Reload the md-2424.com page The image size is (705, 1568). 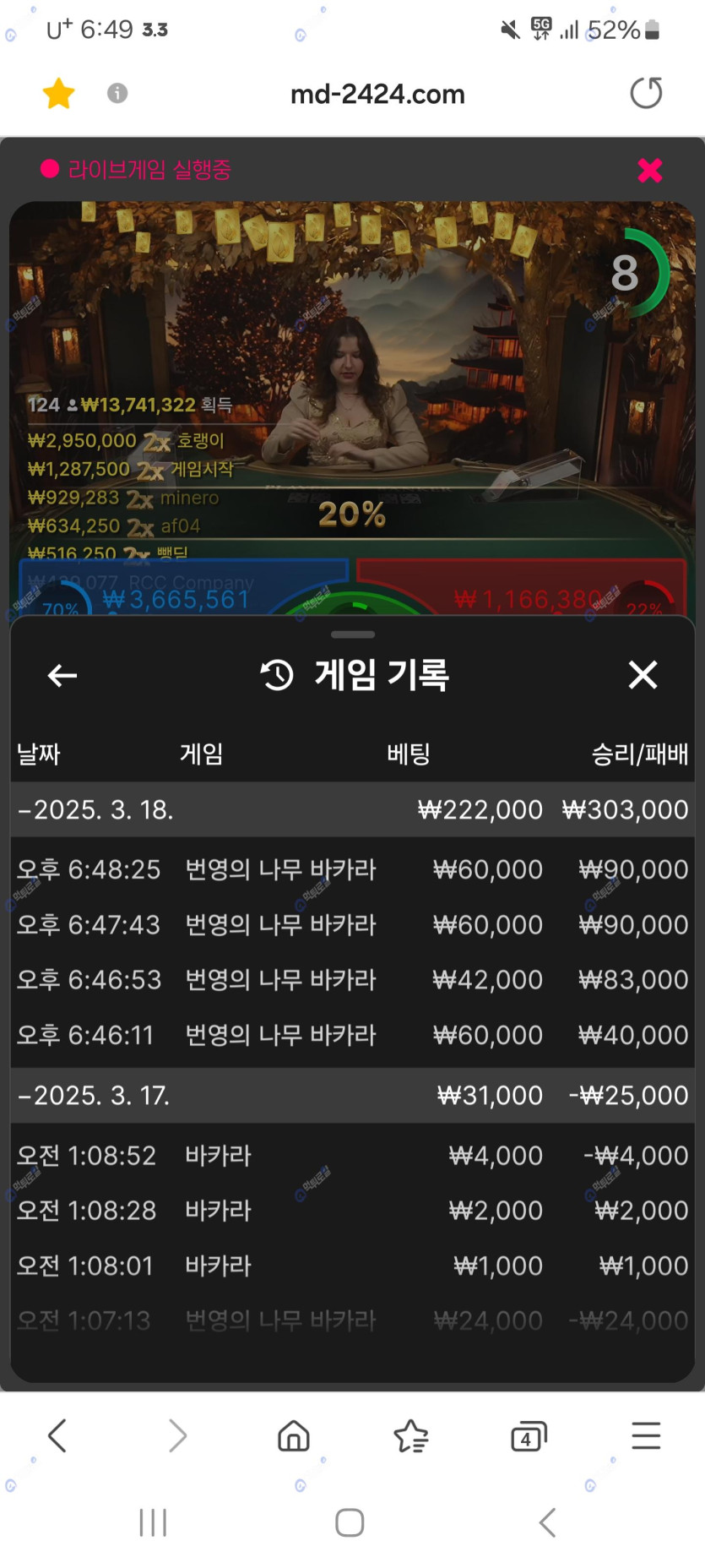pyautogui.click(x=646, y=93)
